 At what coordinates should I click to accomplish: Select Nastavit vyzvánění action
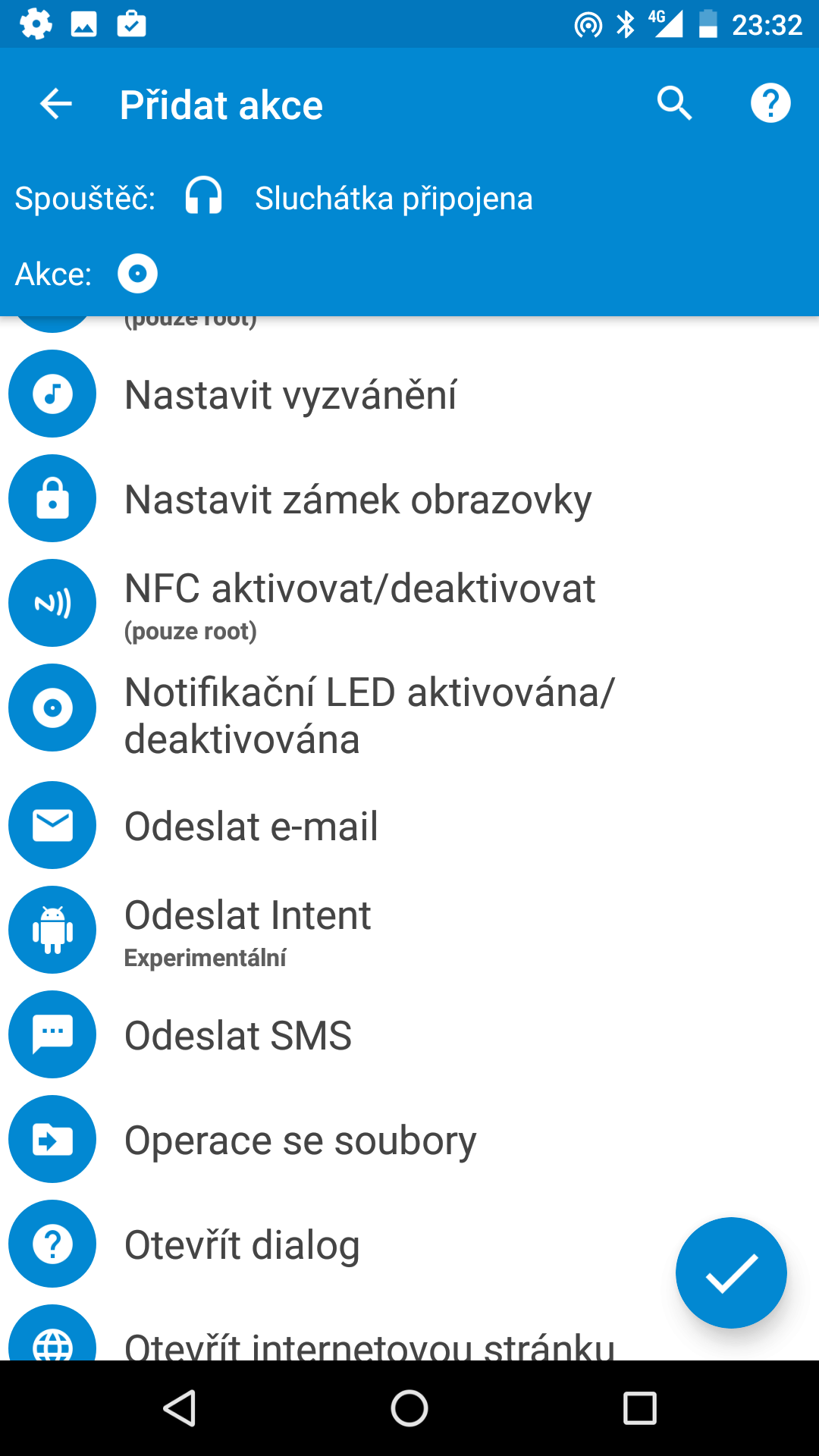409,394
